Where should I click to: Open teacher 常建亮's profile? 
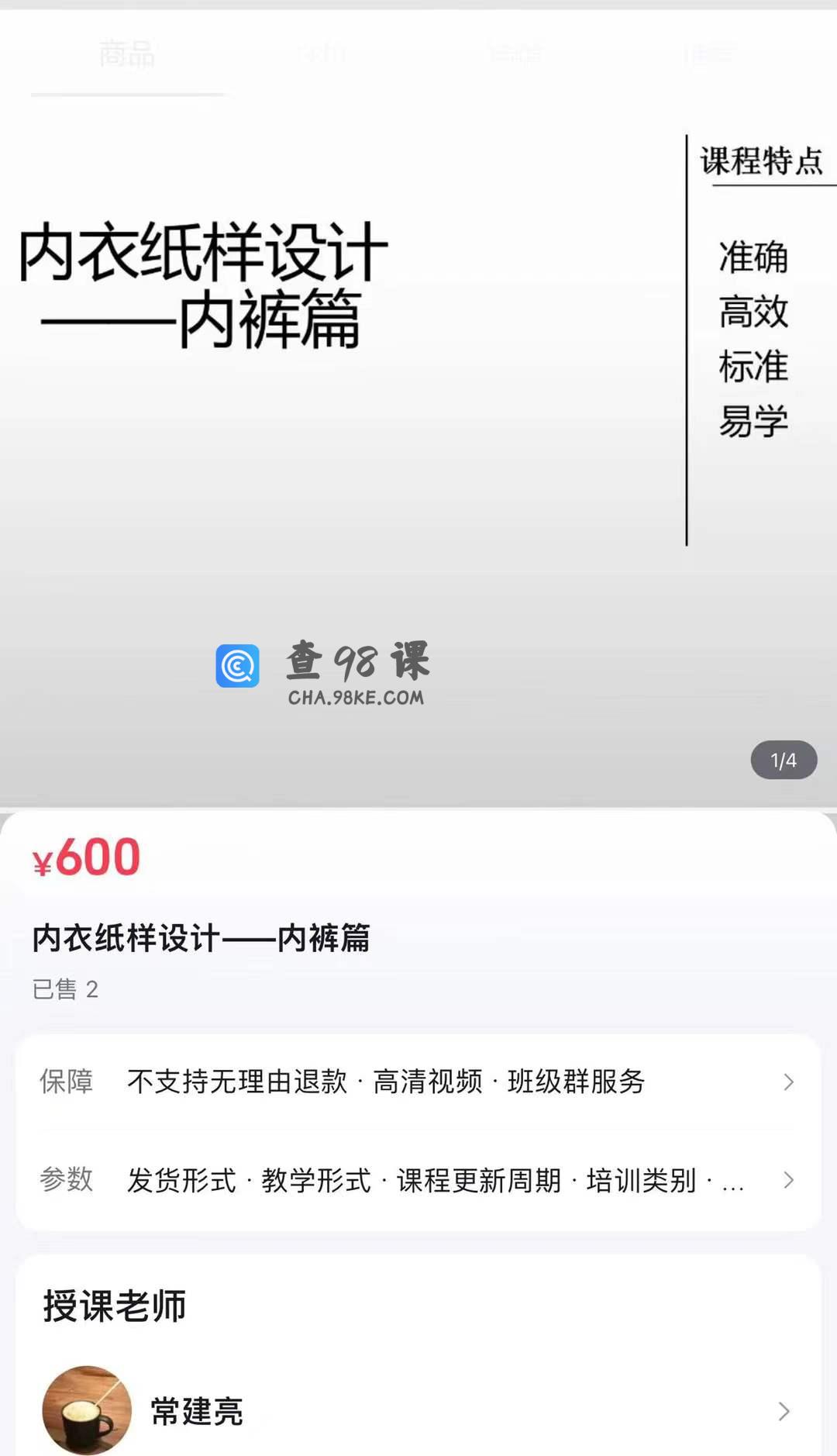418,1411
